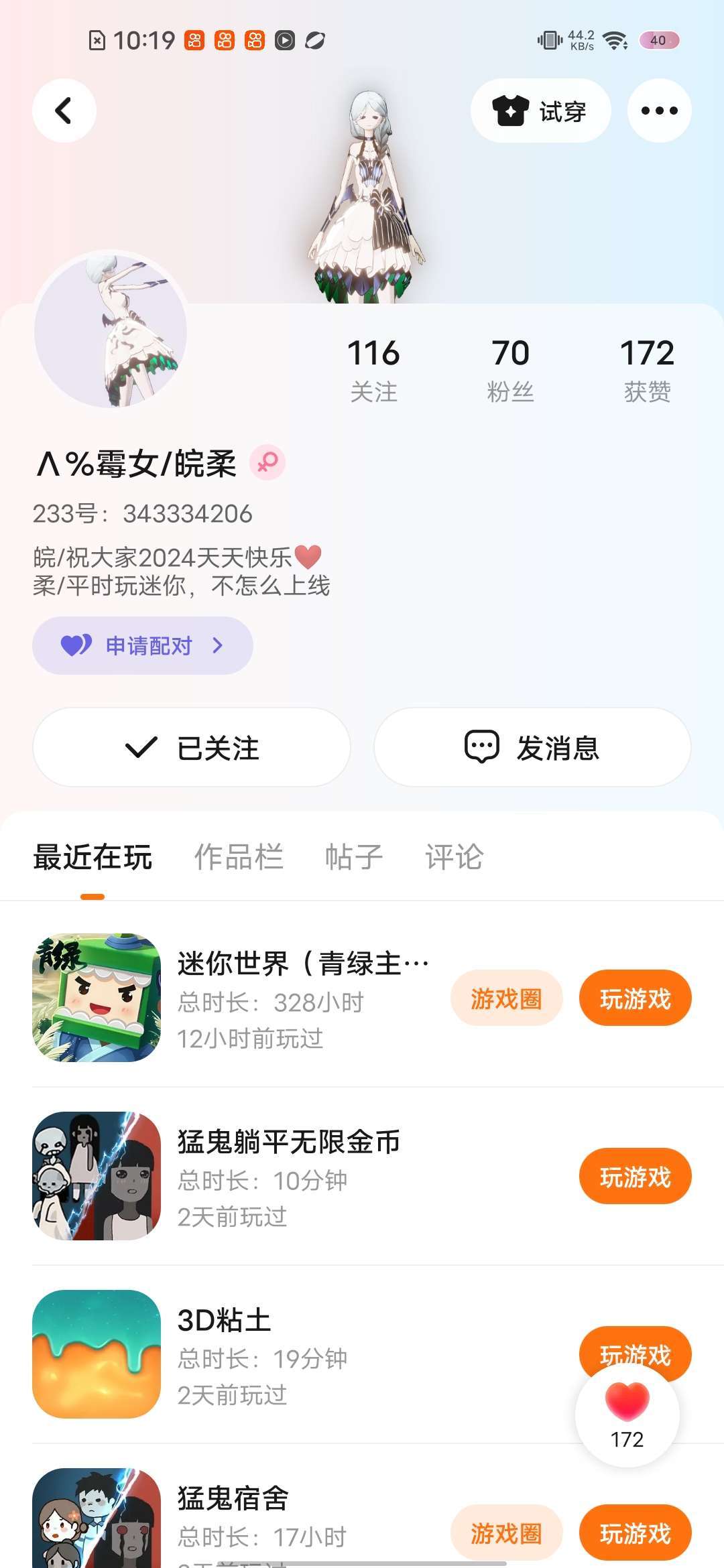
Task: Play 猛鬼宿舍 with 玩游戏
Action: pos(635,1533)
